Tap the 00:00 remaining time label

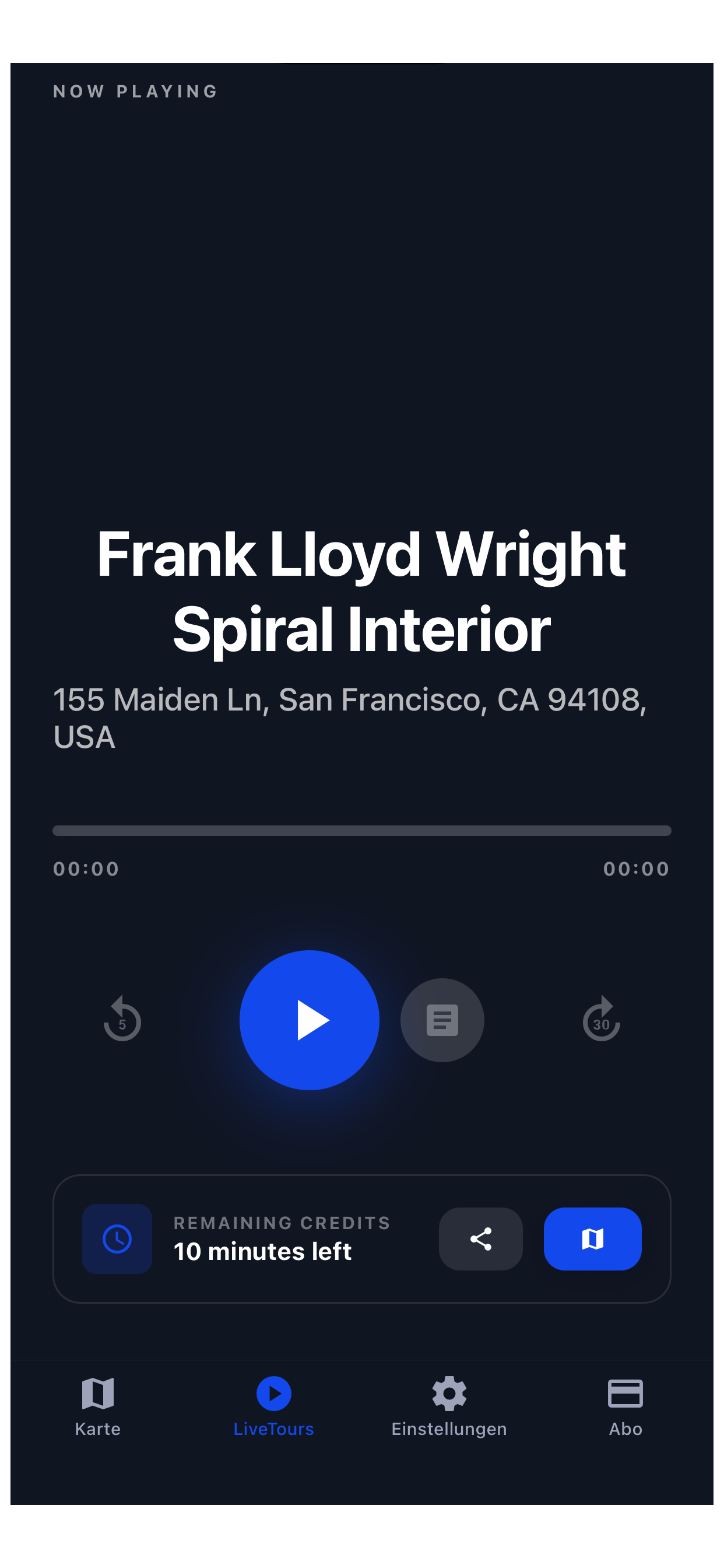[637, 869]
